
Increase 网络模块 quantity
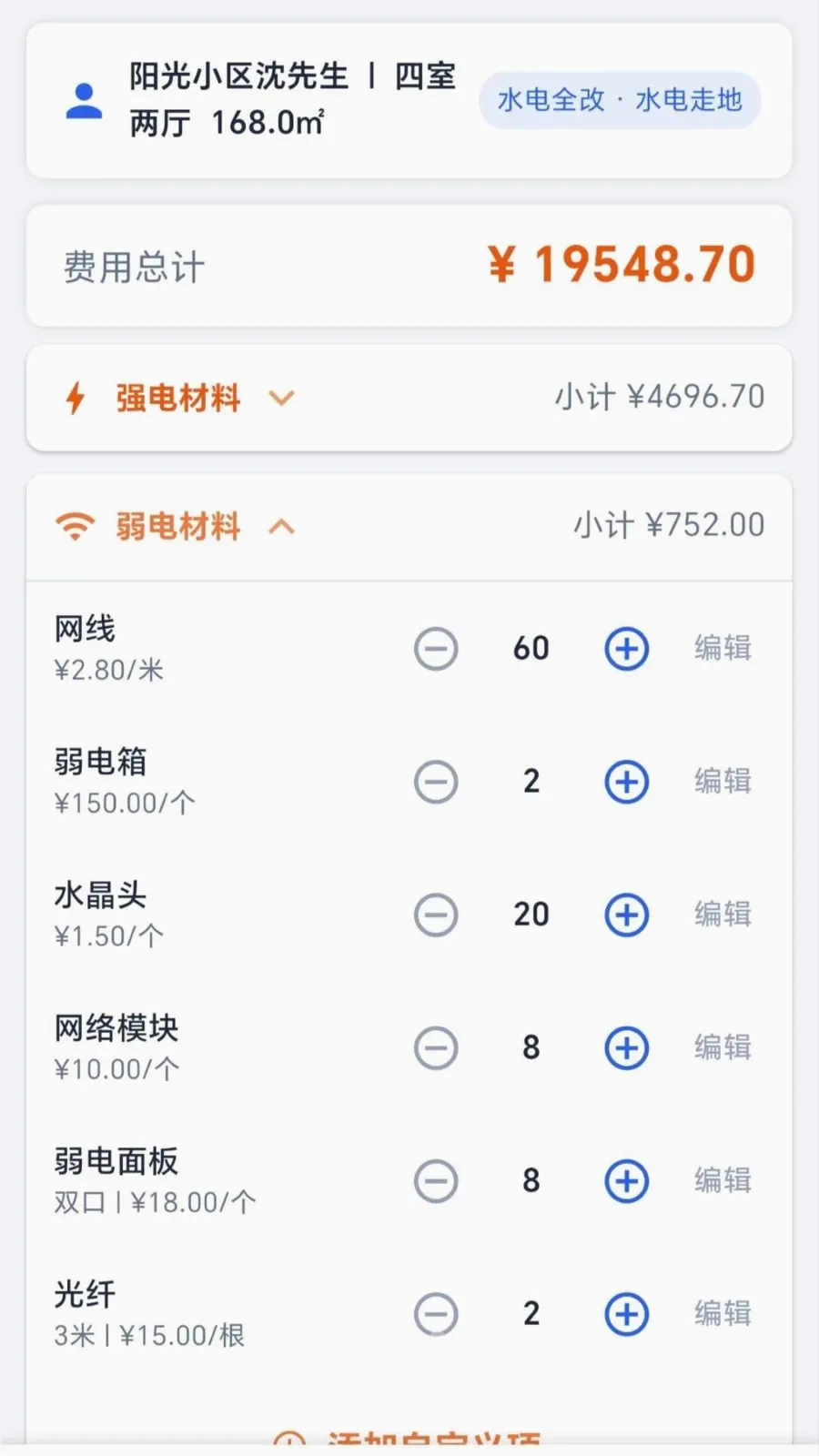tap(627, 1047)
